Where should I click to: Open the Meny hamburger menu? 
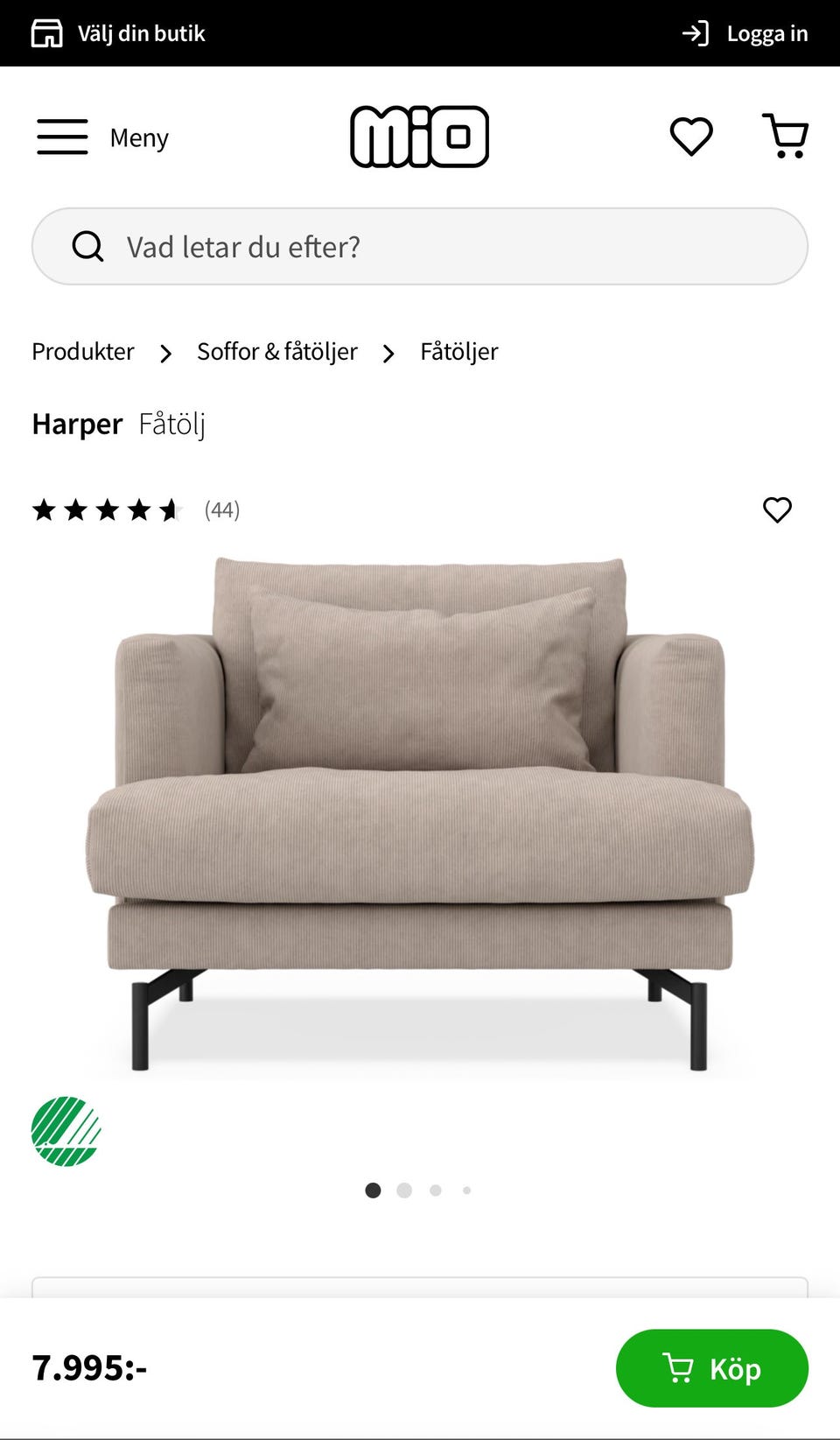pos(61,136)
